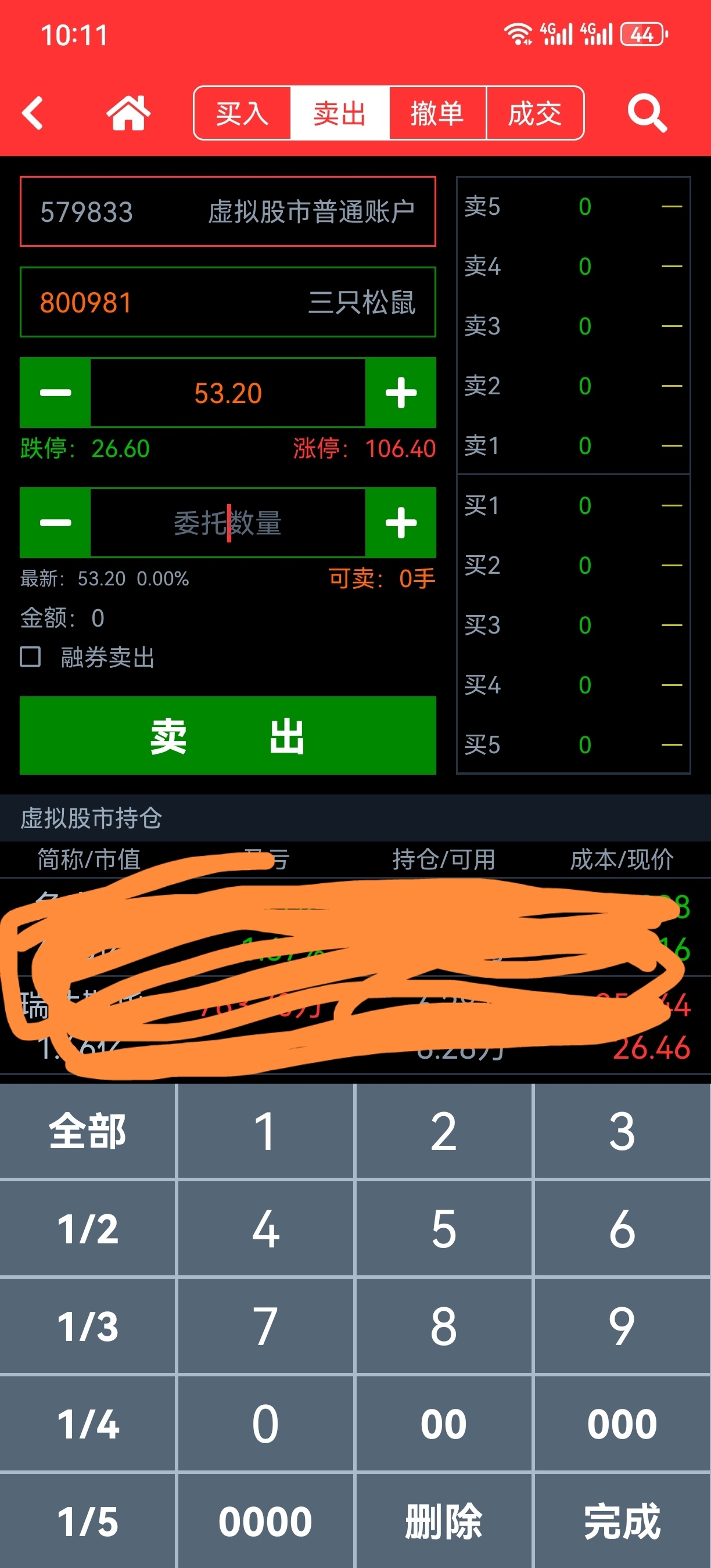Select the 1/2 position key

click(88, 1229)
